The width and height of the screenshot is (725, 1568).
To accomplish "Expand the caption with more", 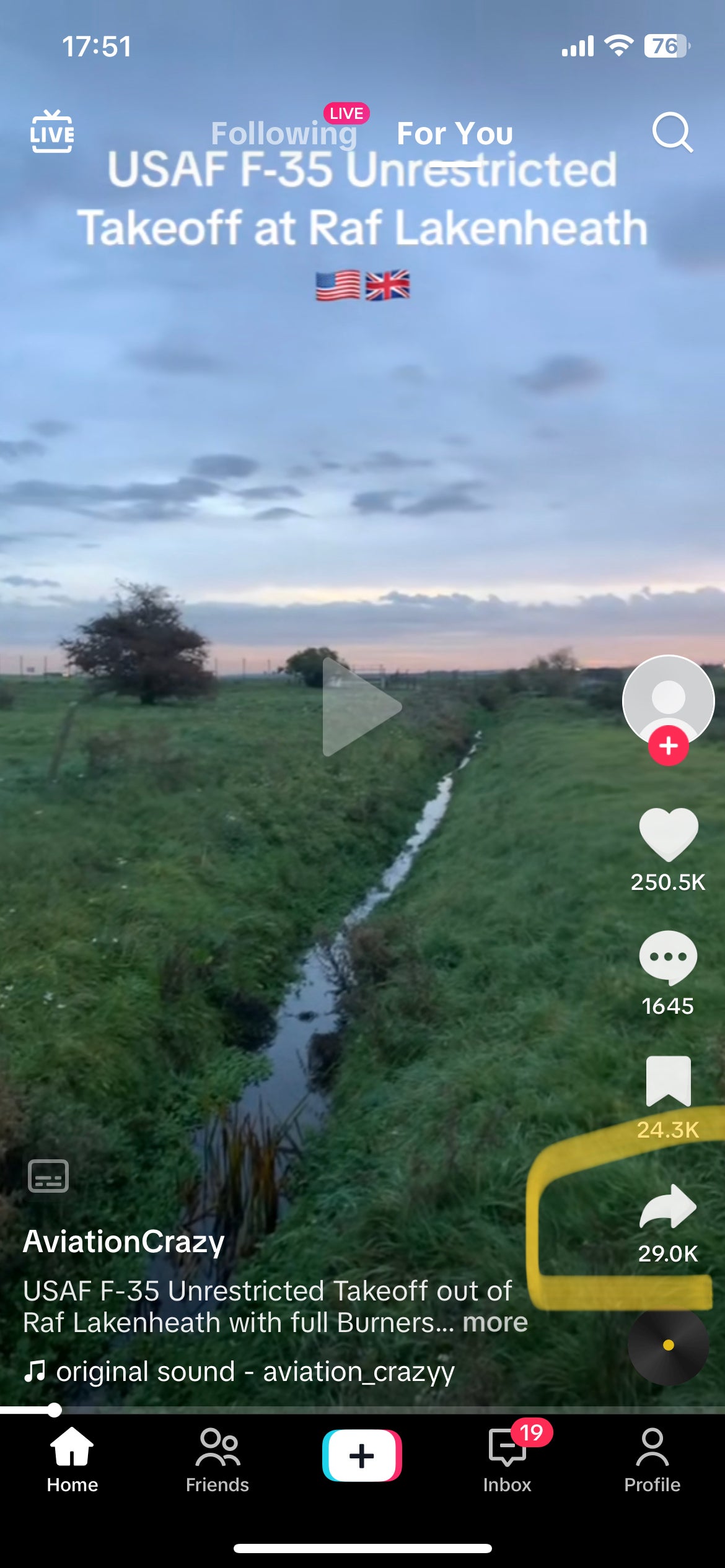I will (x=495, y=1322).
